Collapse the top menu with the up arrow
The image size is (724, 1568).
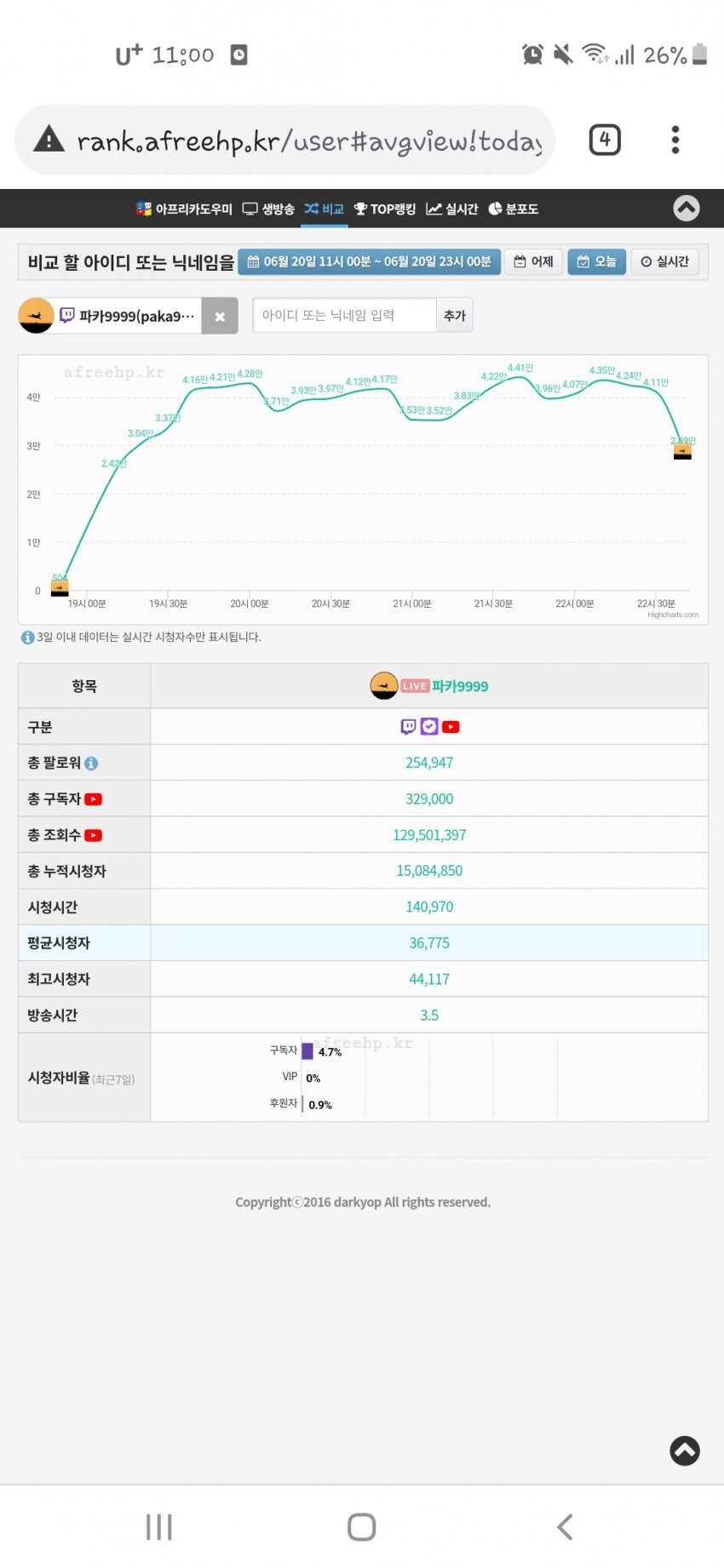tap(686, 209)
